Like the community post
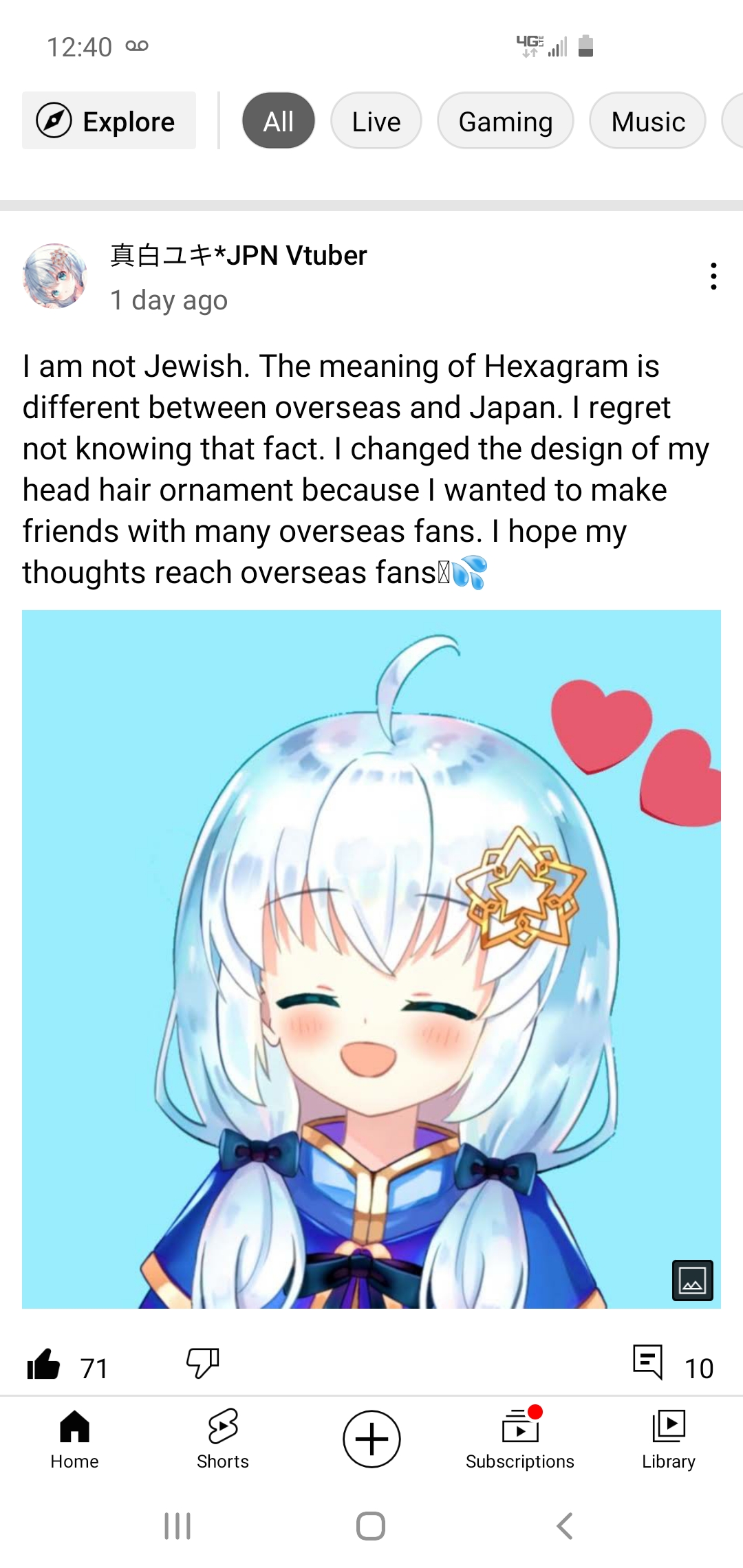The height and width of the screenshot is (1568, 743). point(44,1364)
